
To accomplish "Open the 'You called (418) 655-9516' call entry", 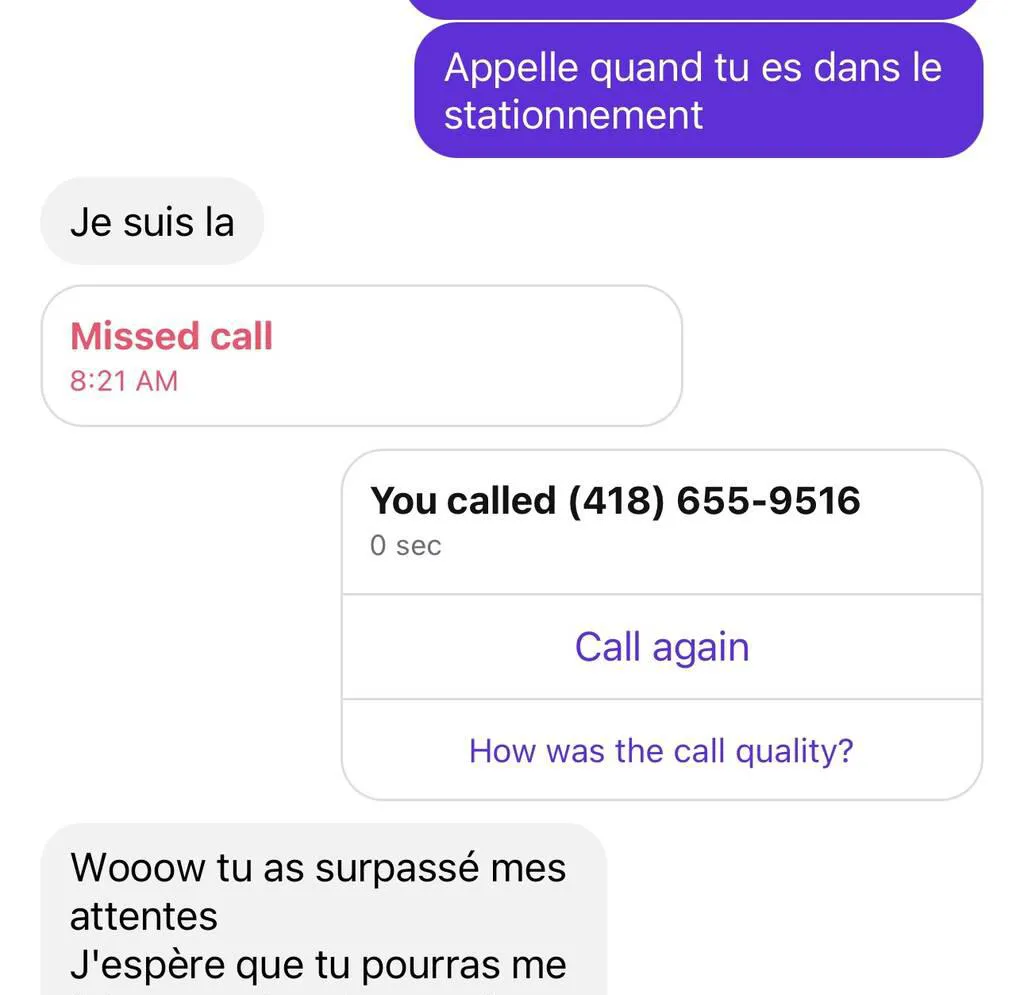I will point(614,520).
